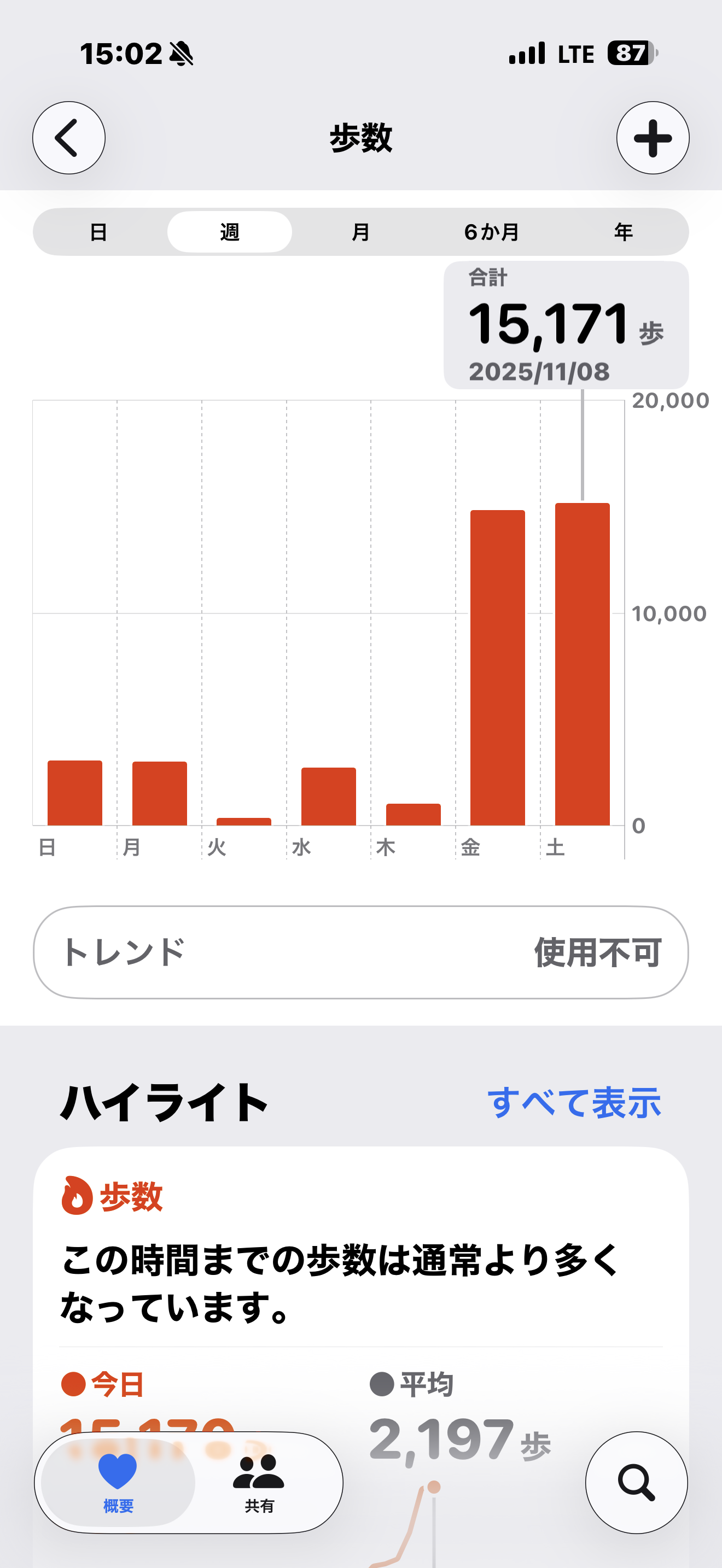Tap すべて表示 to show all highlights

[573, 1102]
